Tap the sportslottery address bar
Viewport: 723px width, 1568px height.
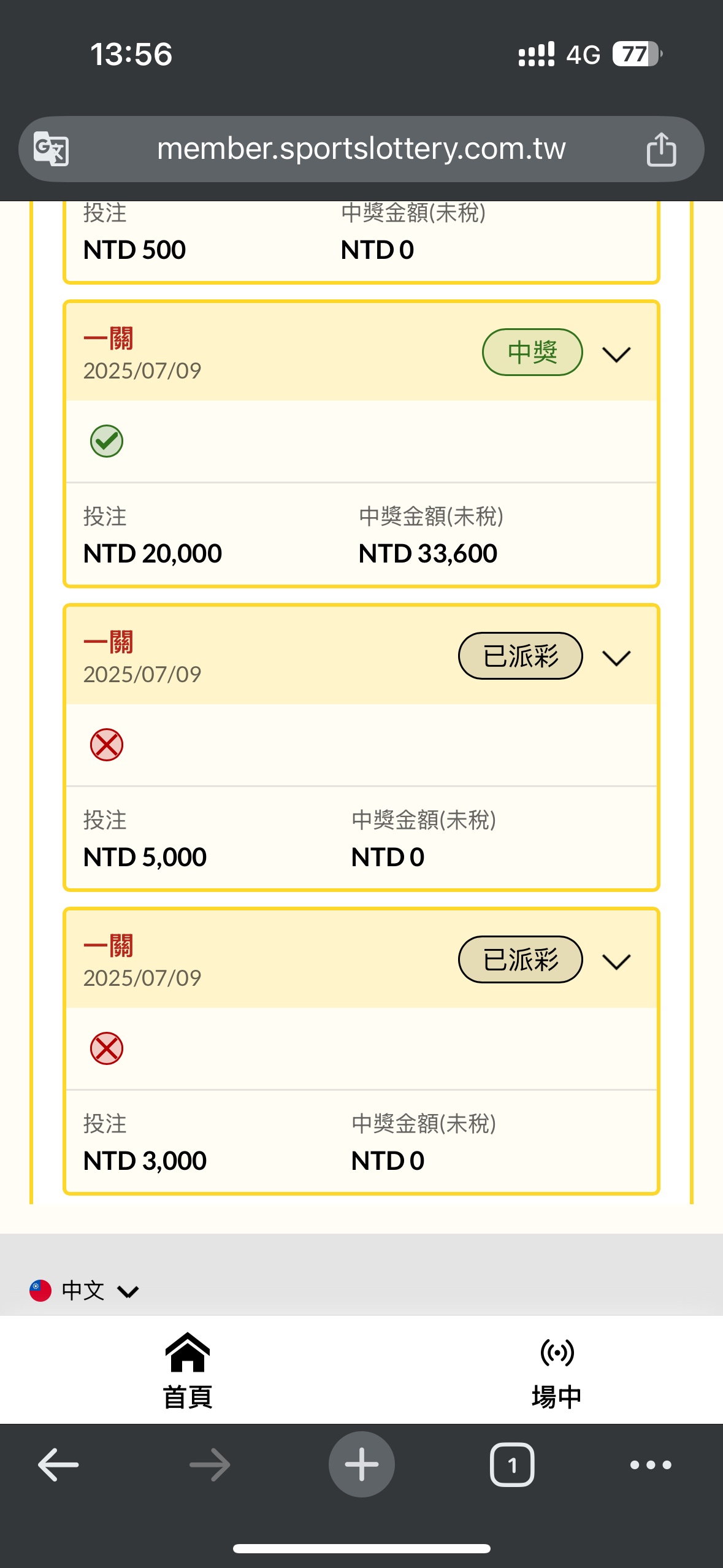(361, 149)
